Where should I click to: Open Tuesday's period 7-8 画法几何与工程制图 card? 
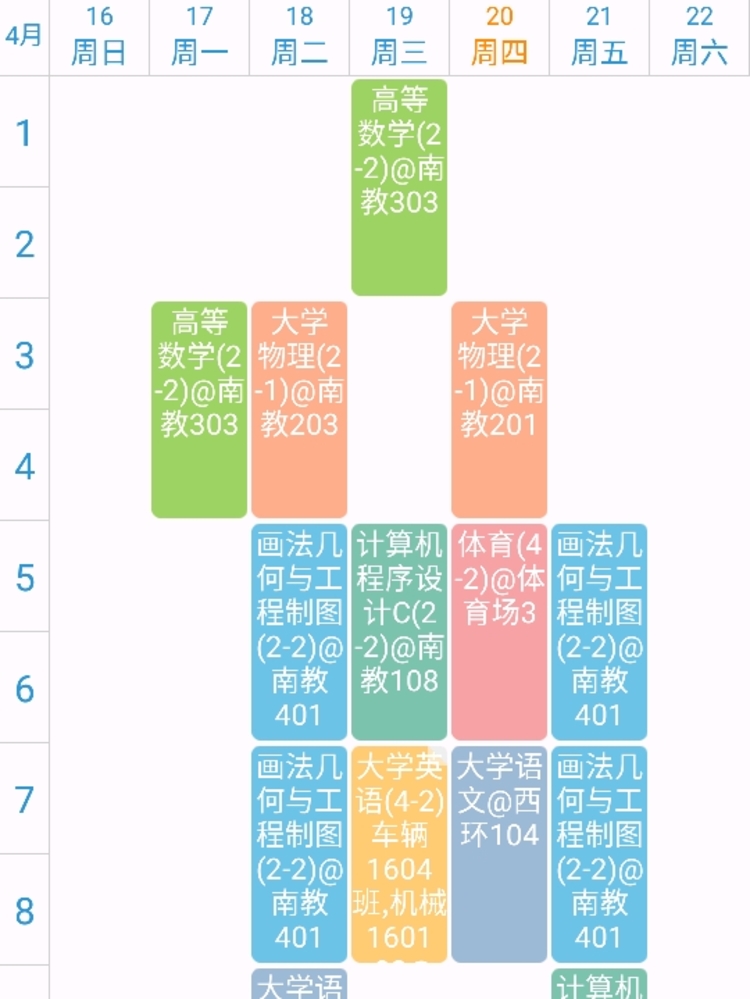coord(299,854)
